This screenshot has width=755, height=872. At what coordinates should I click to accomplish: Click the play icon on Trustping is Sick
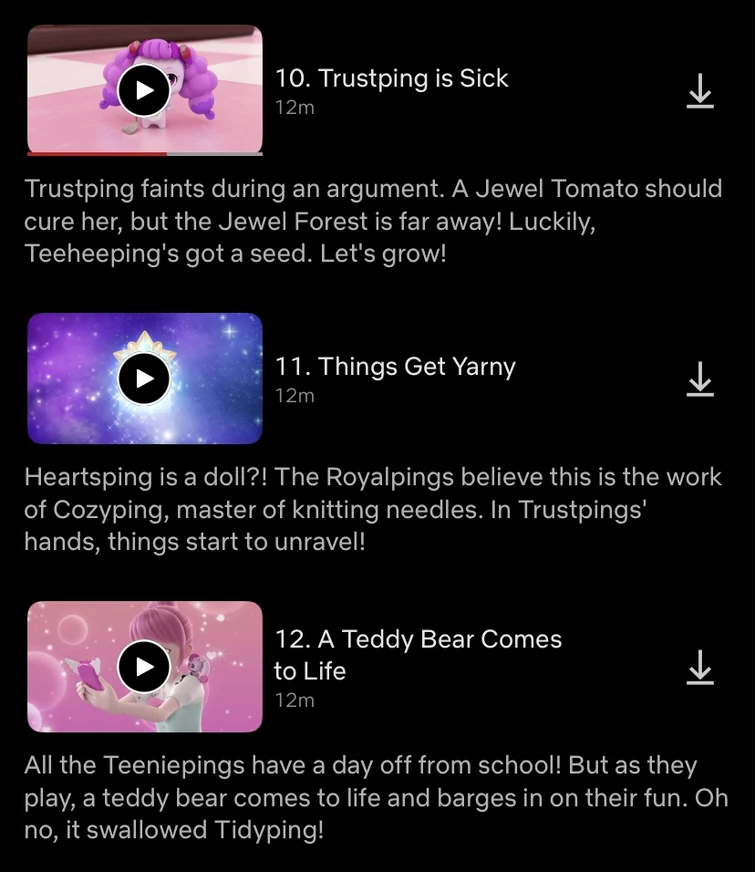pyautogui.click(x=144, y=90)
